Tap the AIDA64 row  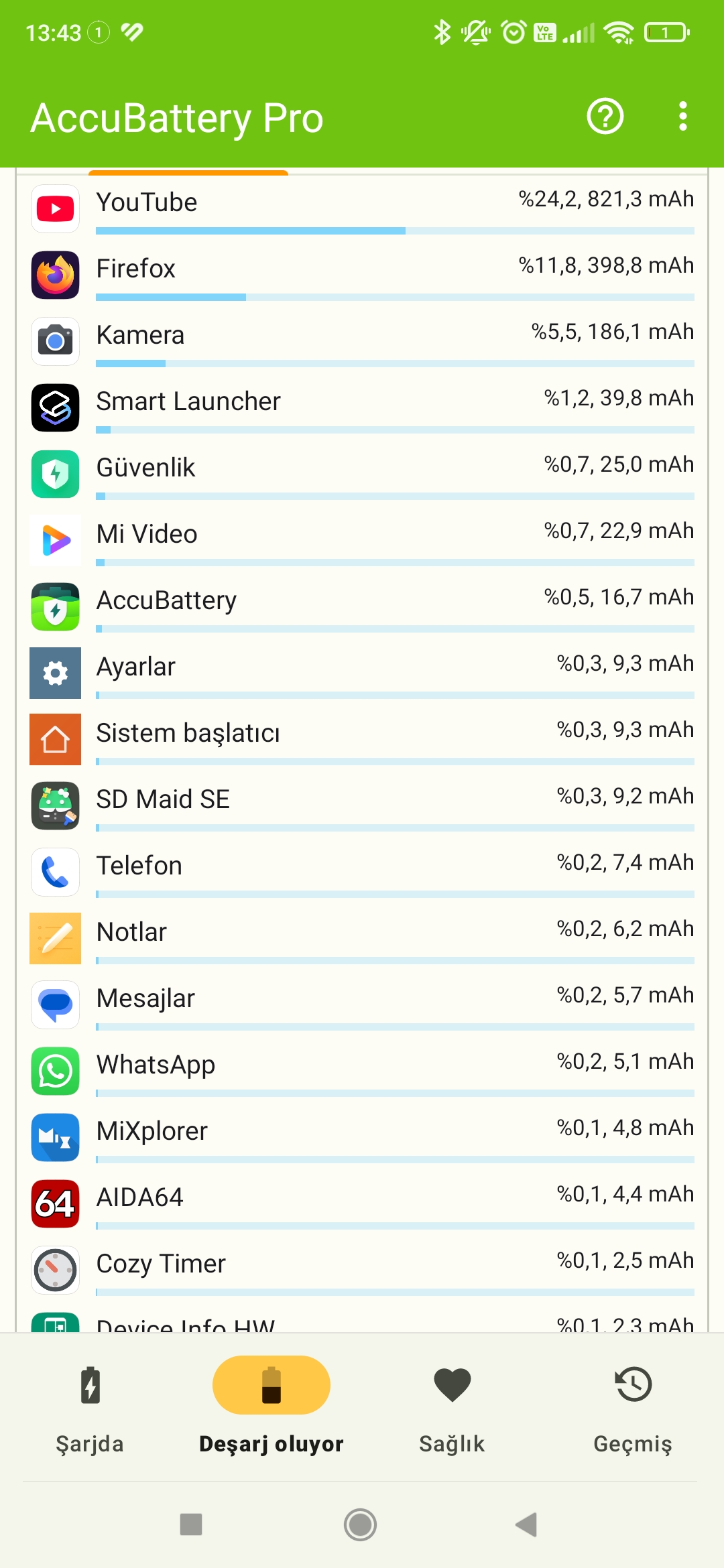(362, 1204)
